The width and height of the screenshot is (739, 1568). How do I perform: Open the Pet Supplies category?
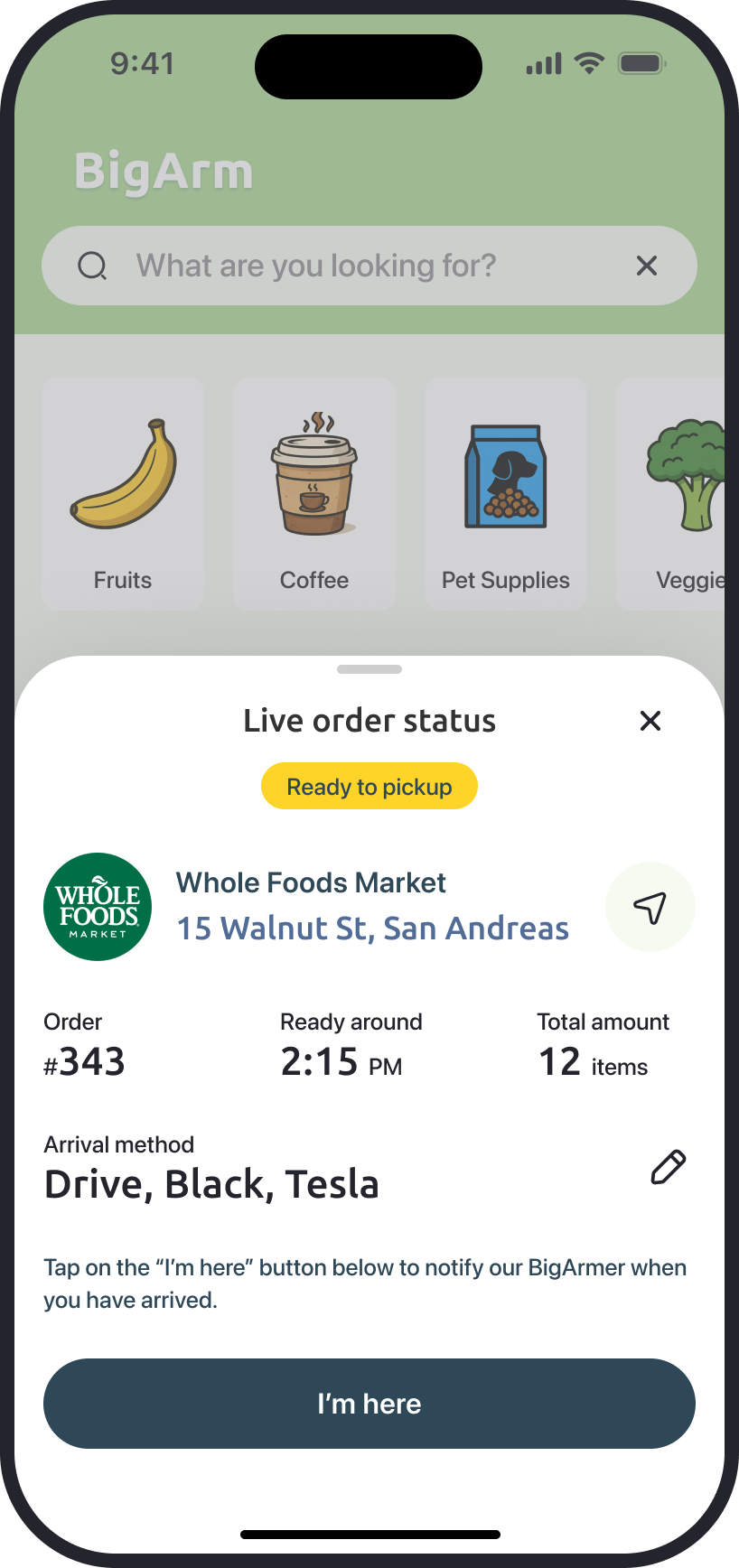click(506, 494)
